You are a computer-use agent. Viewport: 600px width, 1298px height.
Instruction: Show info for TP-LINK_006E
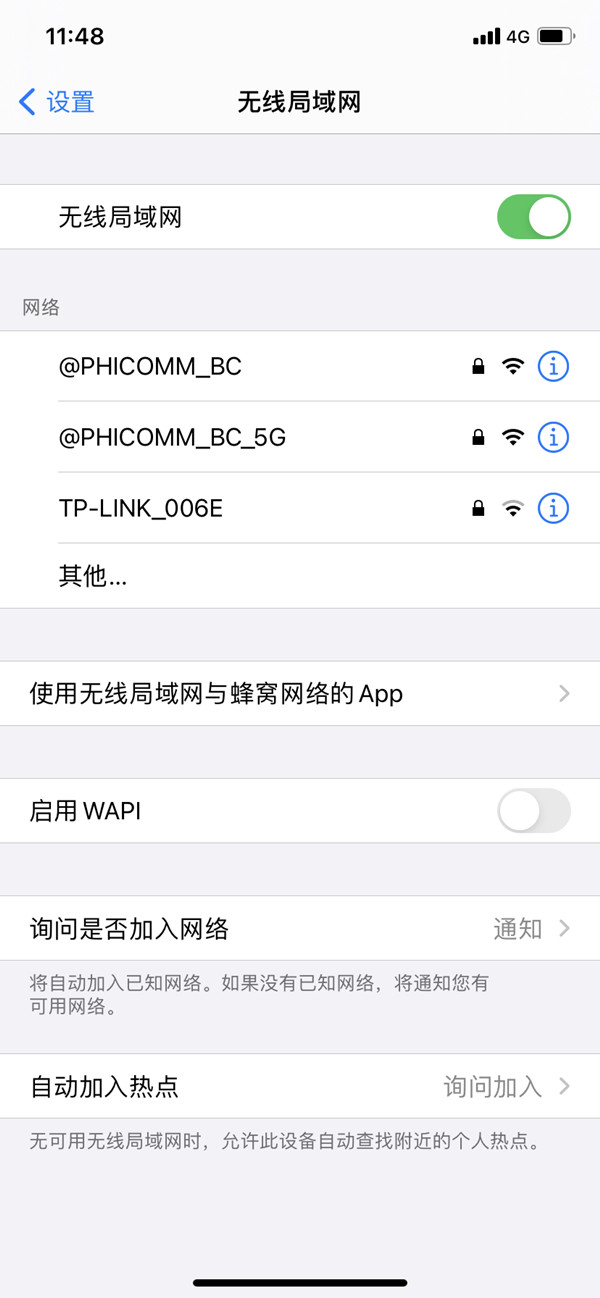(x=553, y=508)
